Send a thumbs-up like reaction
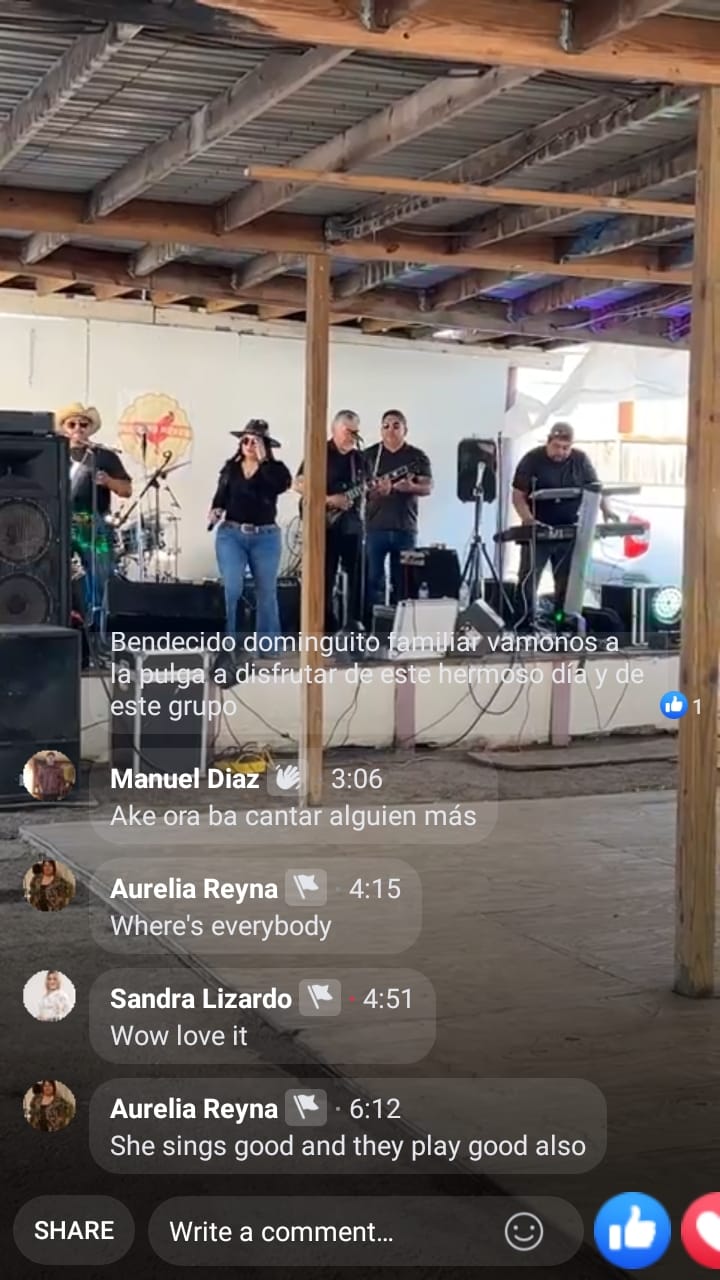Viewport: 720px width, 1280px height. (632, 1230)
